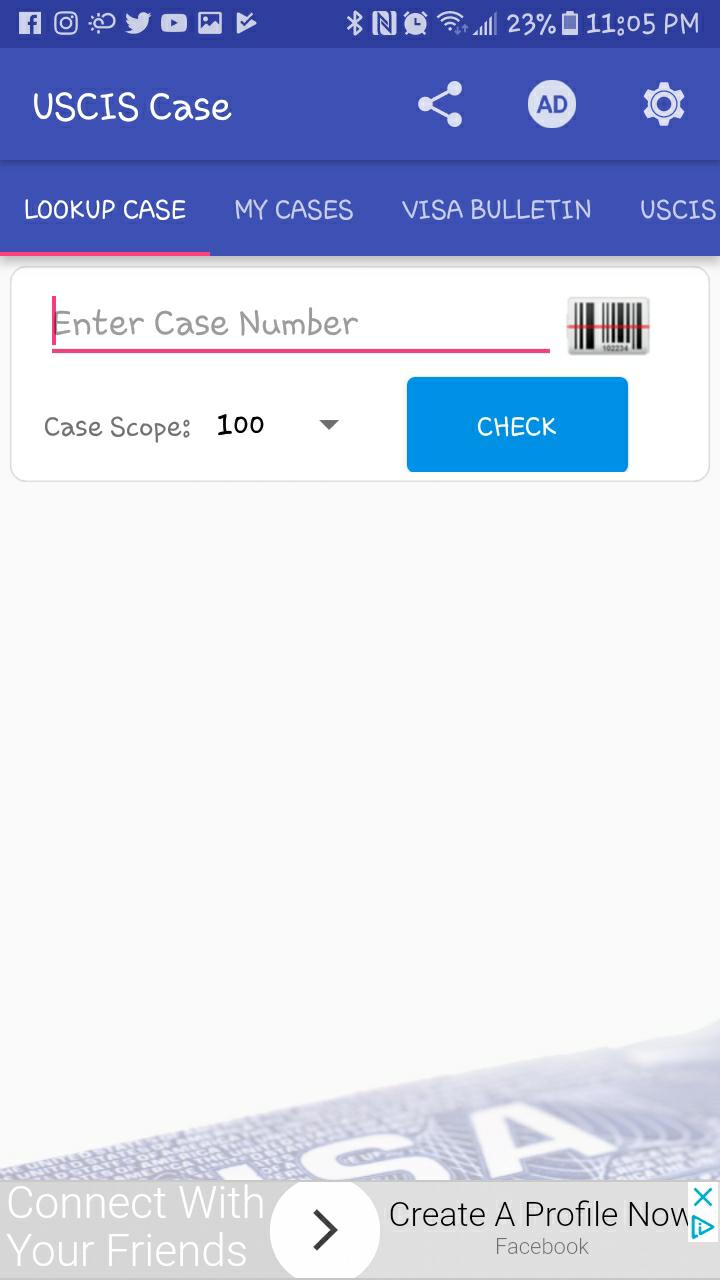Open the Facebook ad arrow

(325, 1231)
